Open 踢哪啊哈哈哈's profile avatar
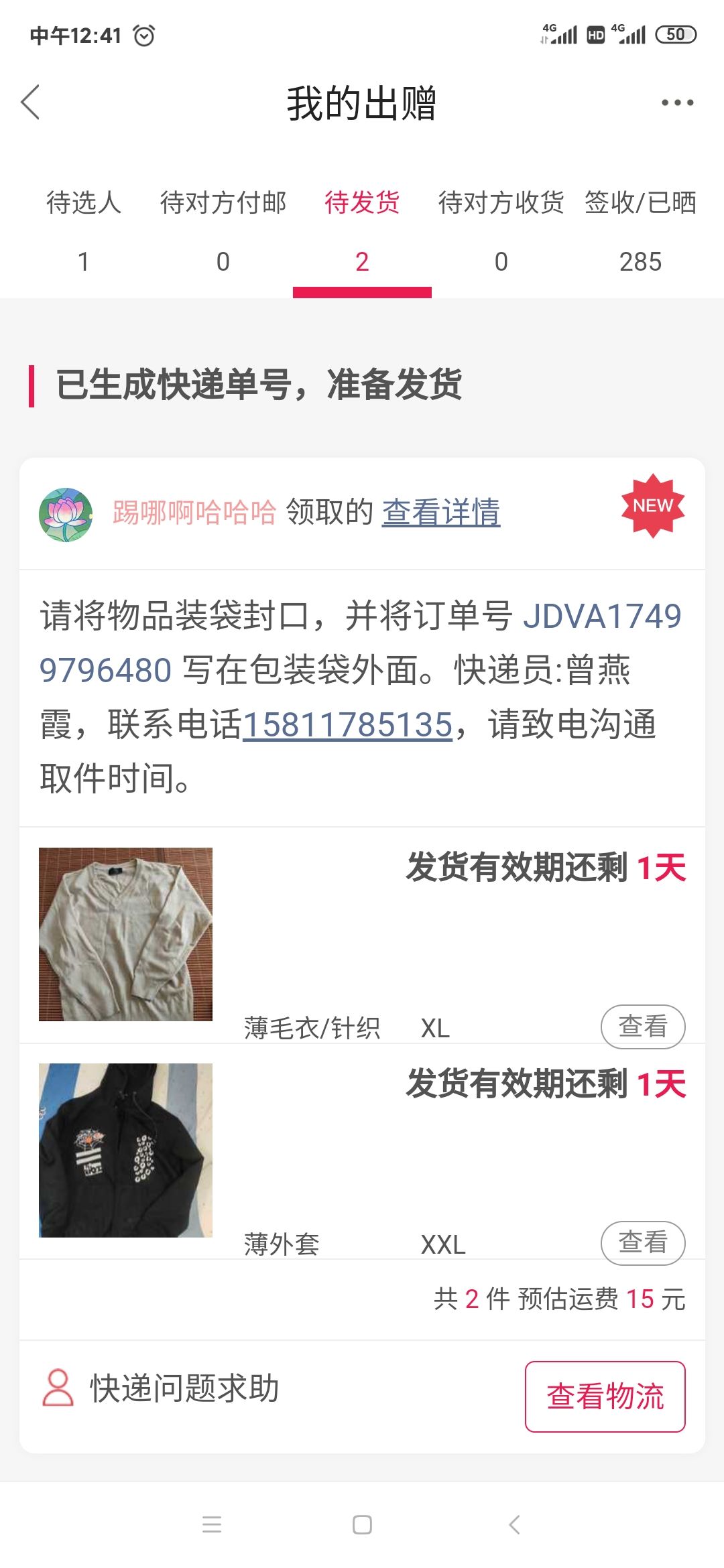 [x=66, y=514]
